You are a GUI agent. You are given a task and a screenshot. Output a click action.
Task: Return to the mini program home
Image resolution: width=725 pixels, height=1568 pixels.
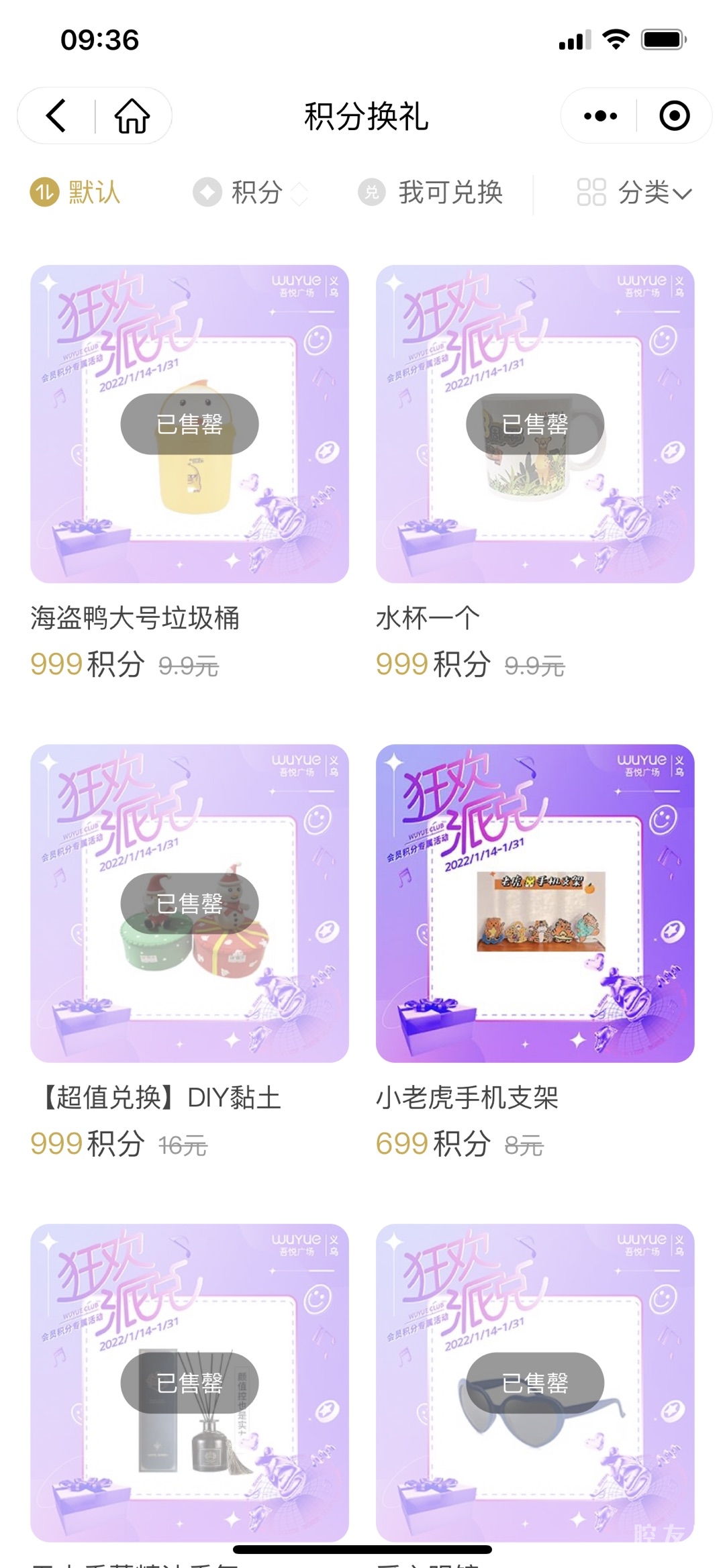click(132, 115)
